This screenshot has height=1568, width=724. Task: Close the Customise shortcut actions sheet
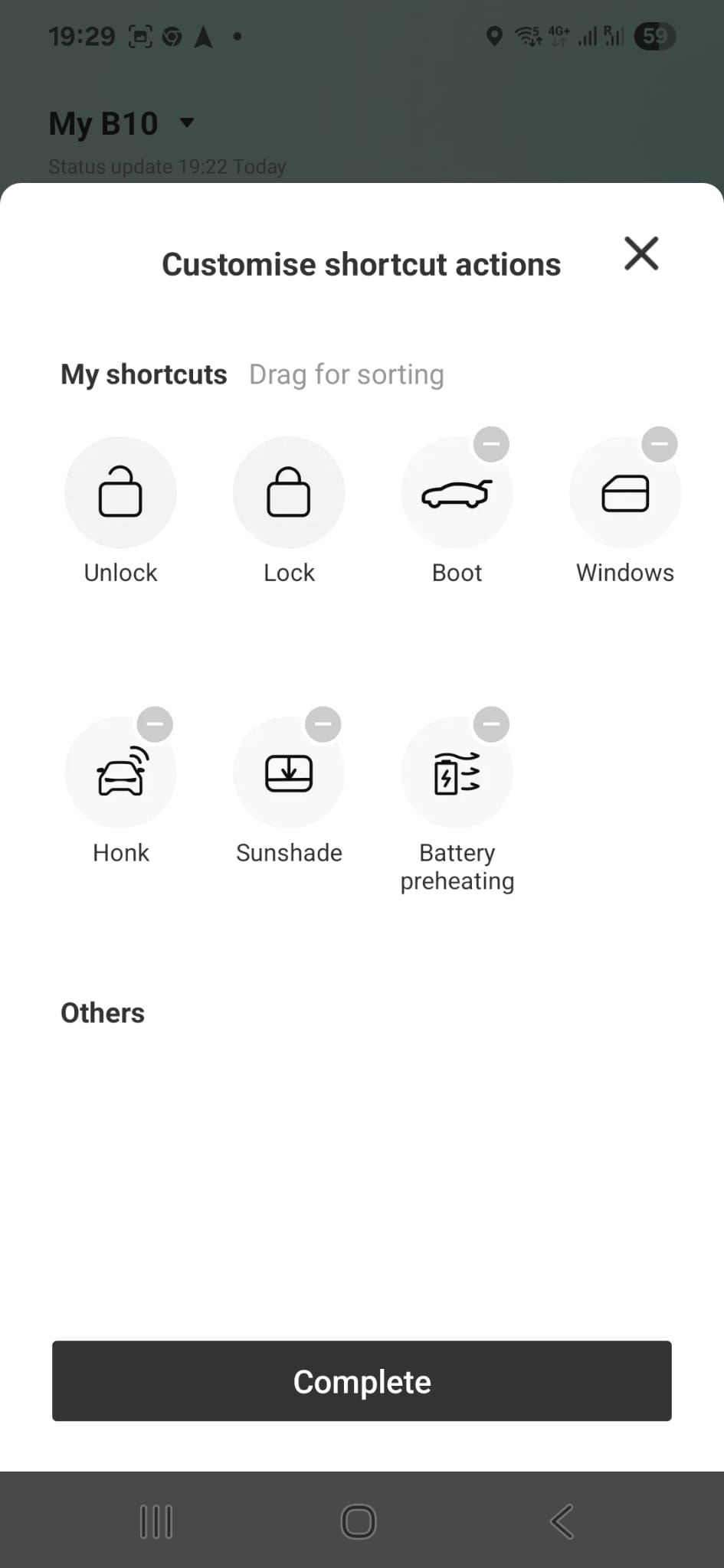pos(641,253)
